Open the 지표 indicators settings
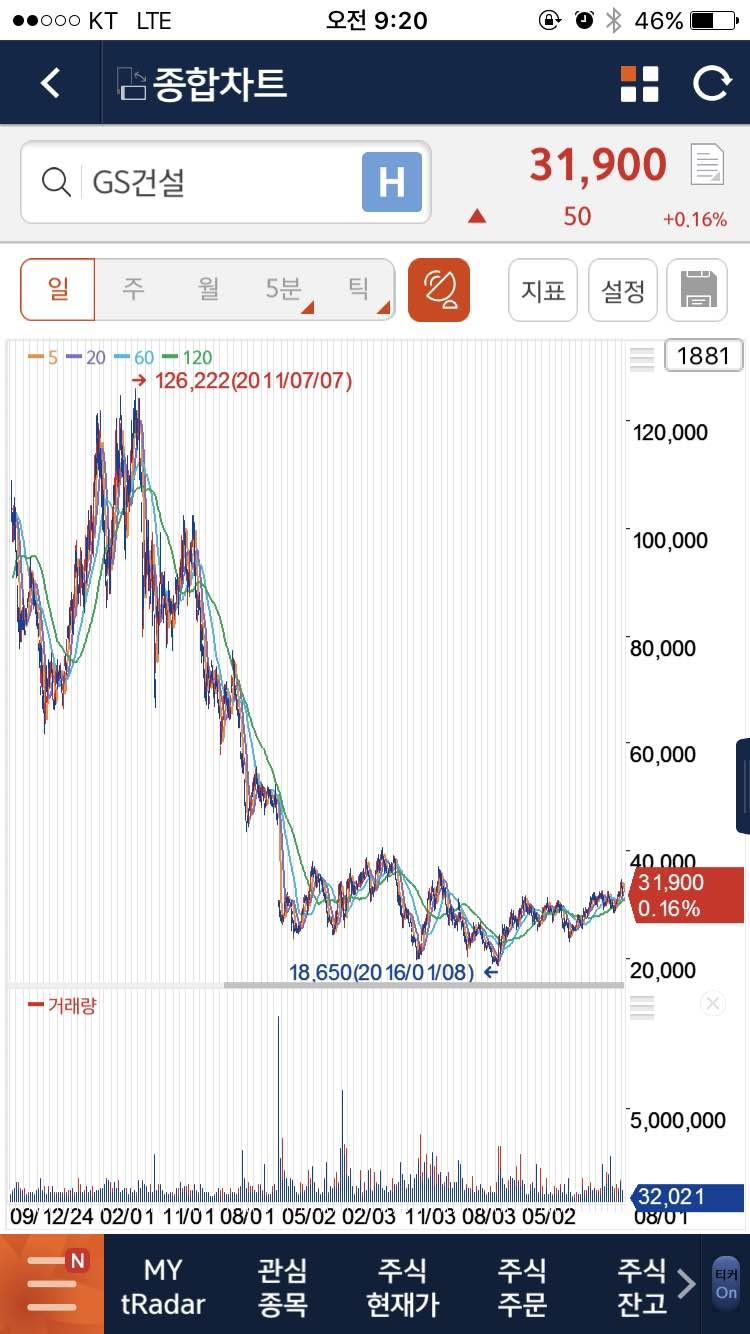 543,290
